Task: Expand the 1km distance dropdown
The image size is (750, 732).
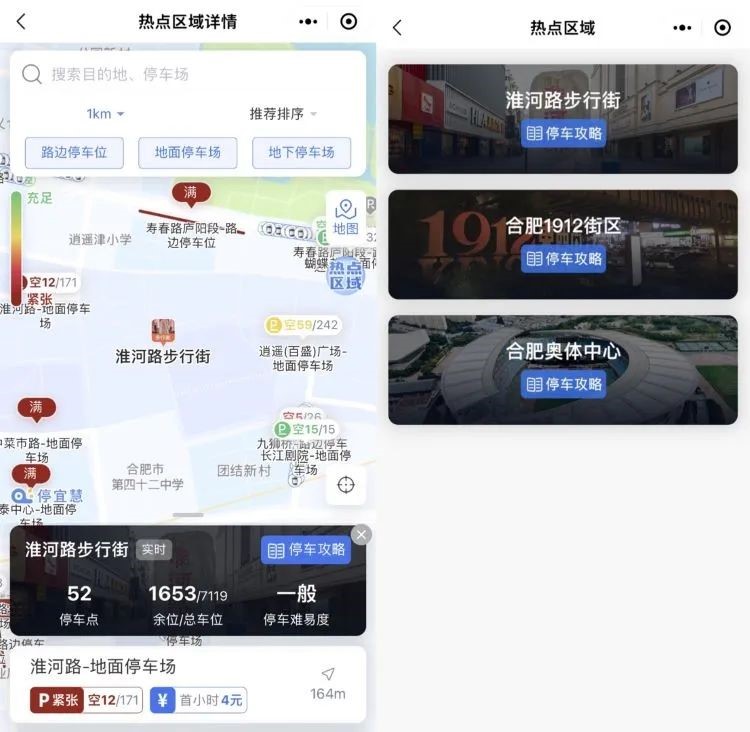Action: point(105,114)
